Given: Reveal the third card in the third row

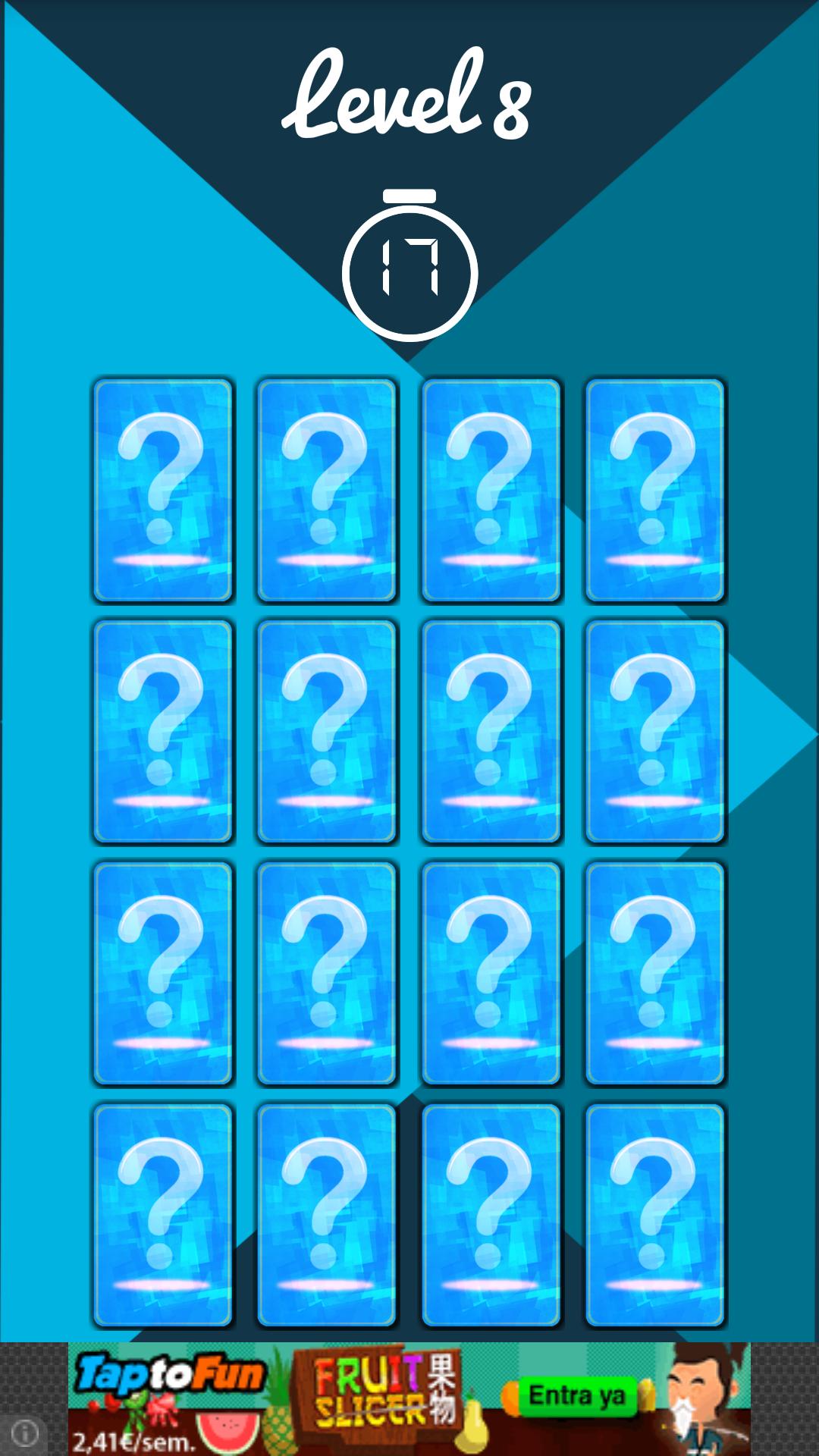Looking at the screenshot, I should pyautogui.click(x=491, y=974).
